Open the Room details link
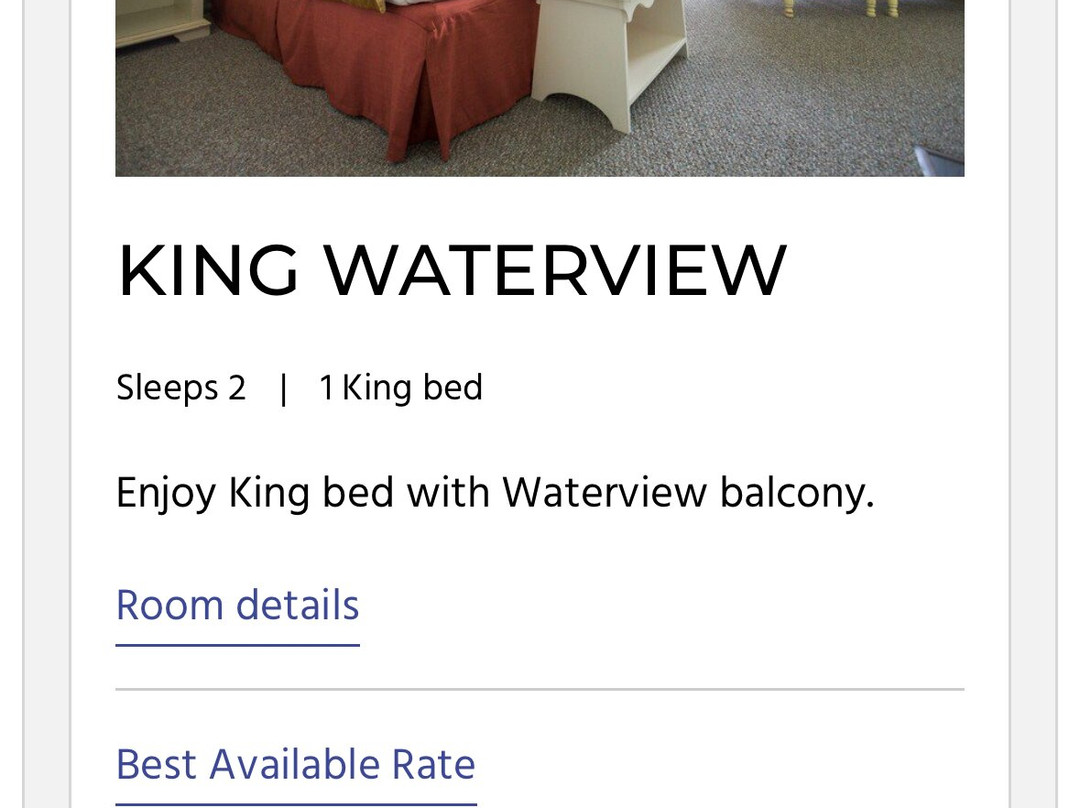 [237, 606]
